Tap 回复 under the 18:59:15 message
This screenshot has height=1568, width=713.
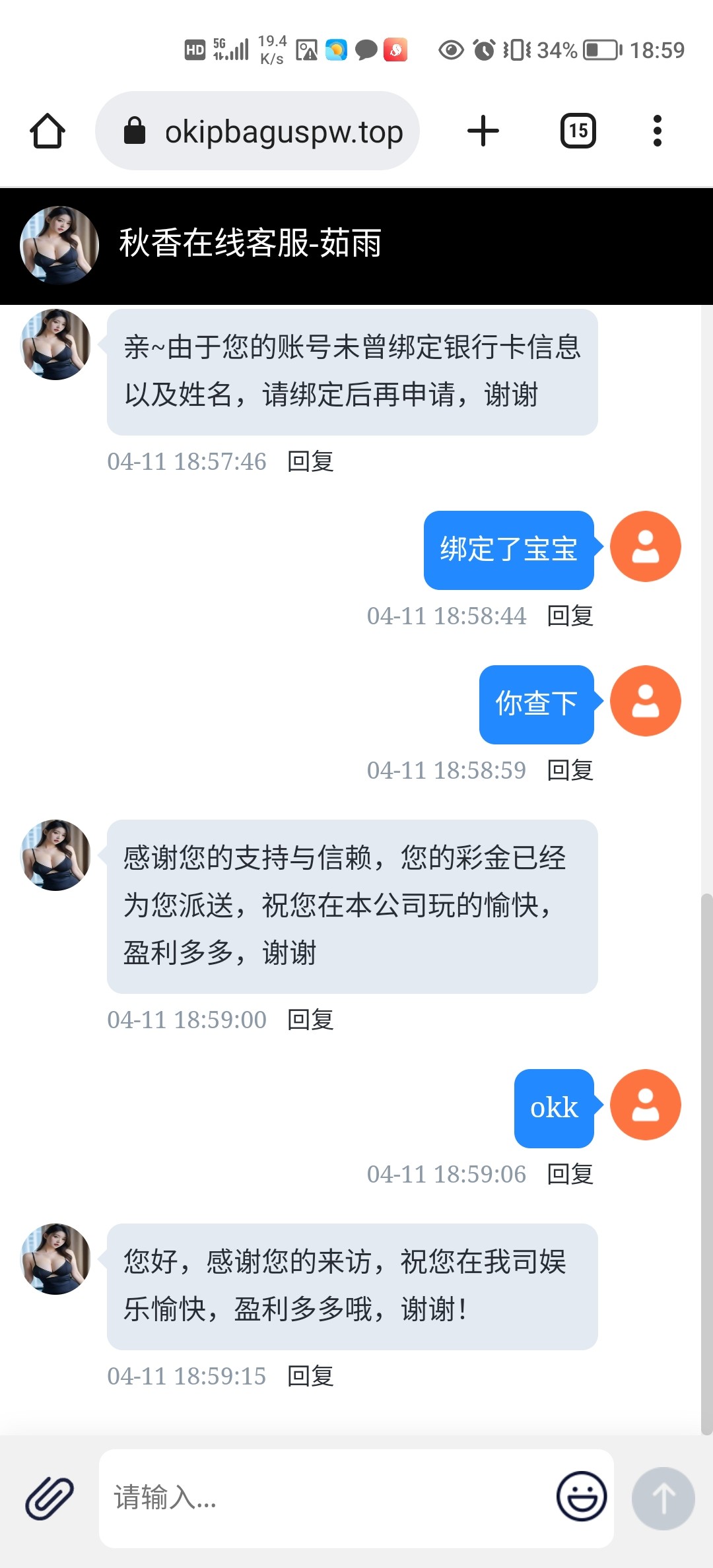(310, 1377)
